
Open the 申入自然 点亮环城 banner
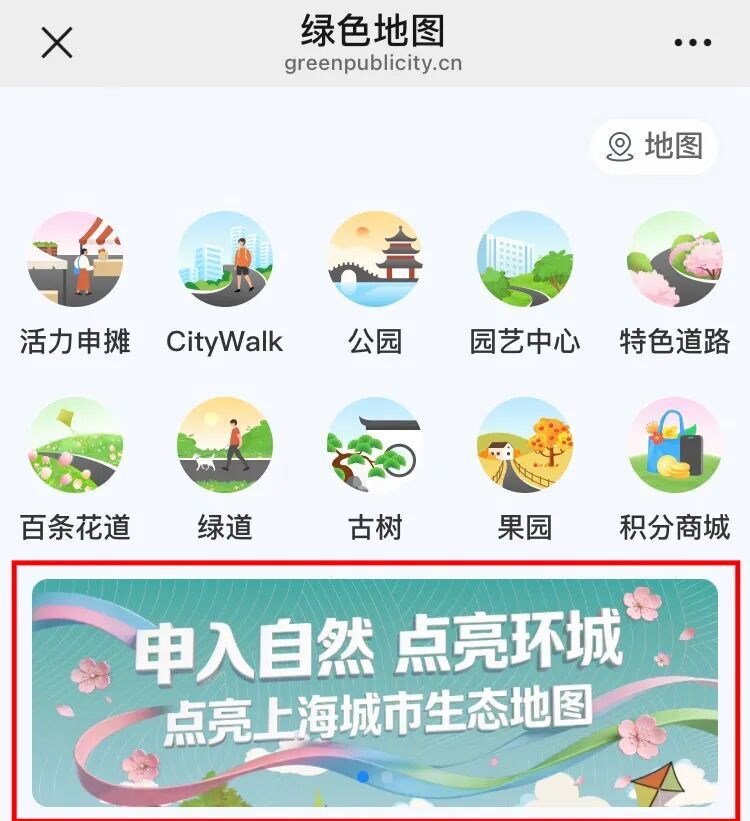tap(375, 692)
